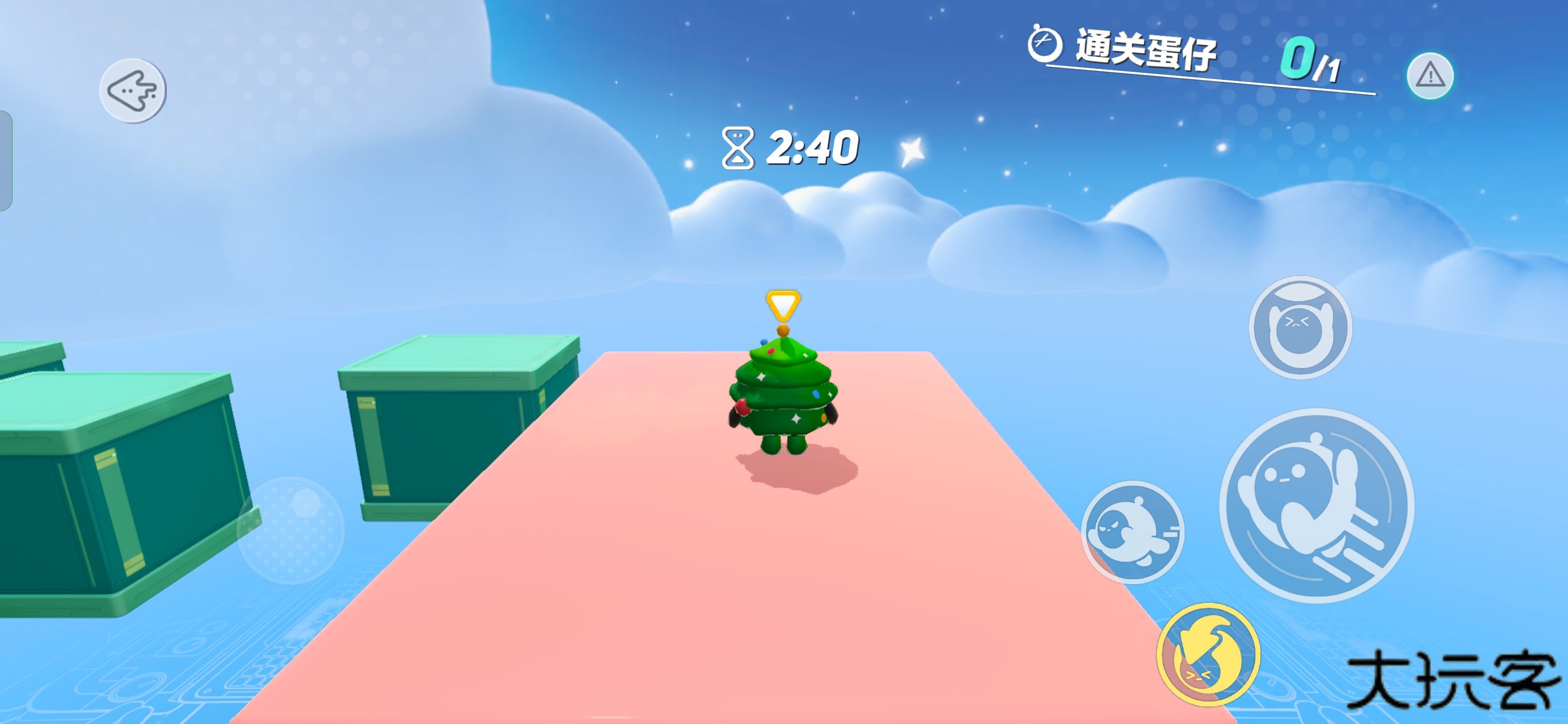This screenshot has height=724, width=1568.
Task: Tap the large jump action button
Action: [1316, 506]
